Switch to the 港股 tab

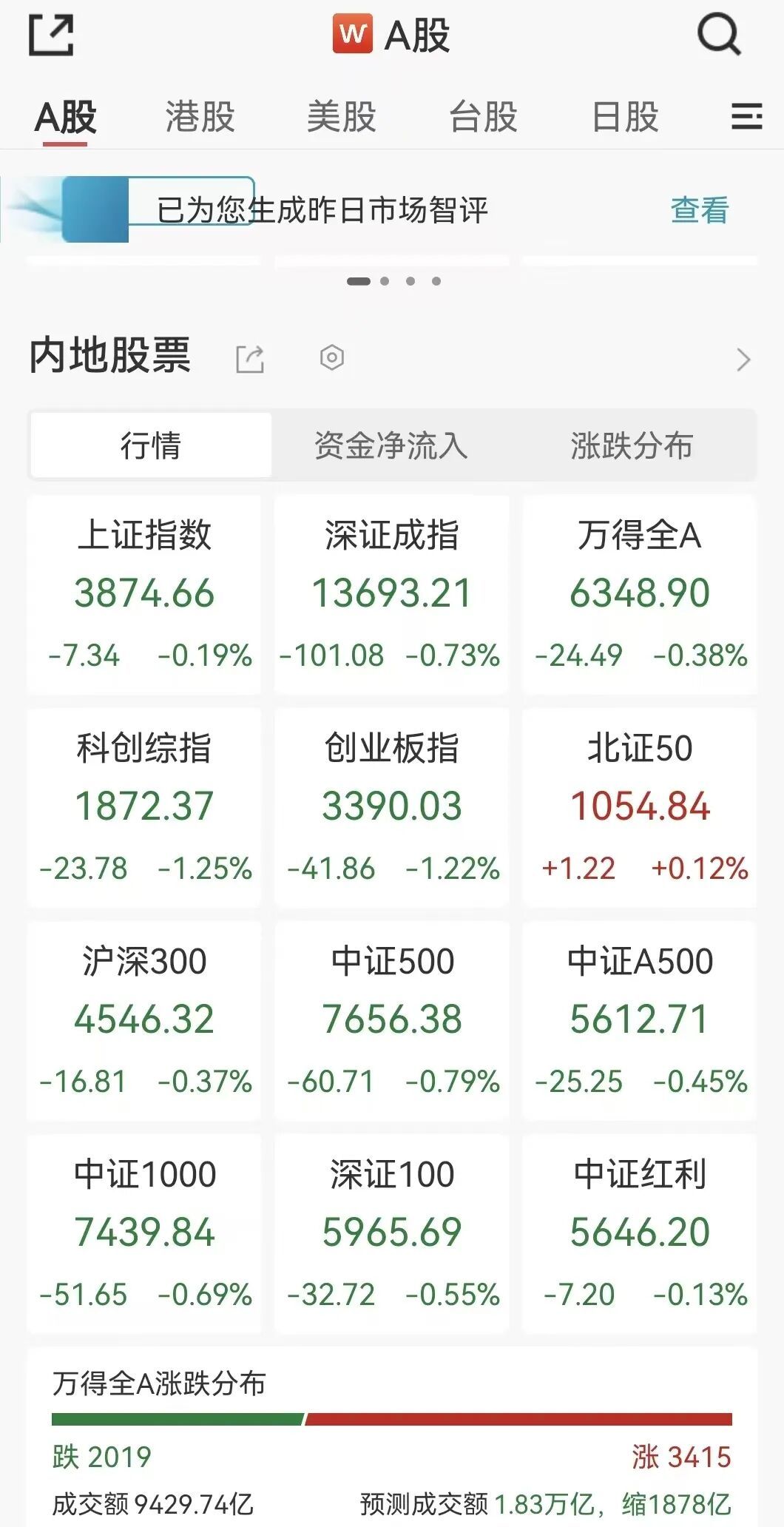pos(200,117)
